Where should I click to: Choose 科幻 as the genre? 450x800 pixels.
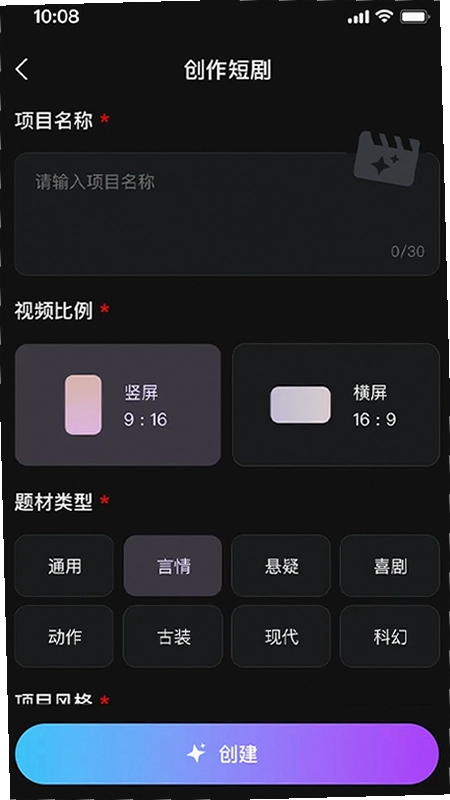pyautogui.click(x=390, y=636)
